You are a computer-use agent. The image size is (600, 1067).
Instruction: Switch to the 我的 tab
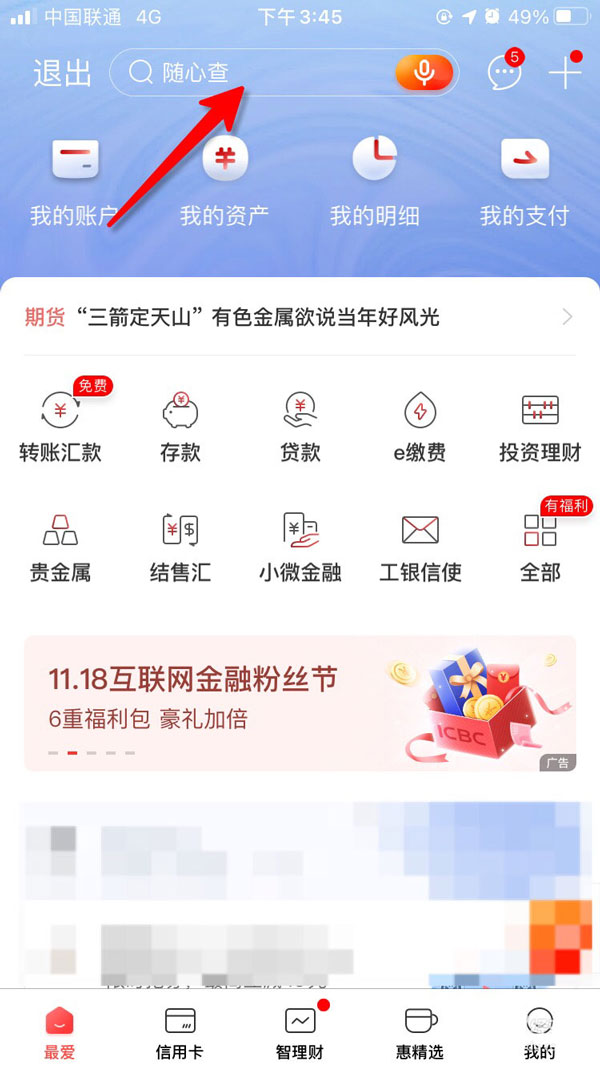click(540, 1032)
